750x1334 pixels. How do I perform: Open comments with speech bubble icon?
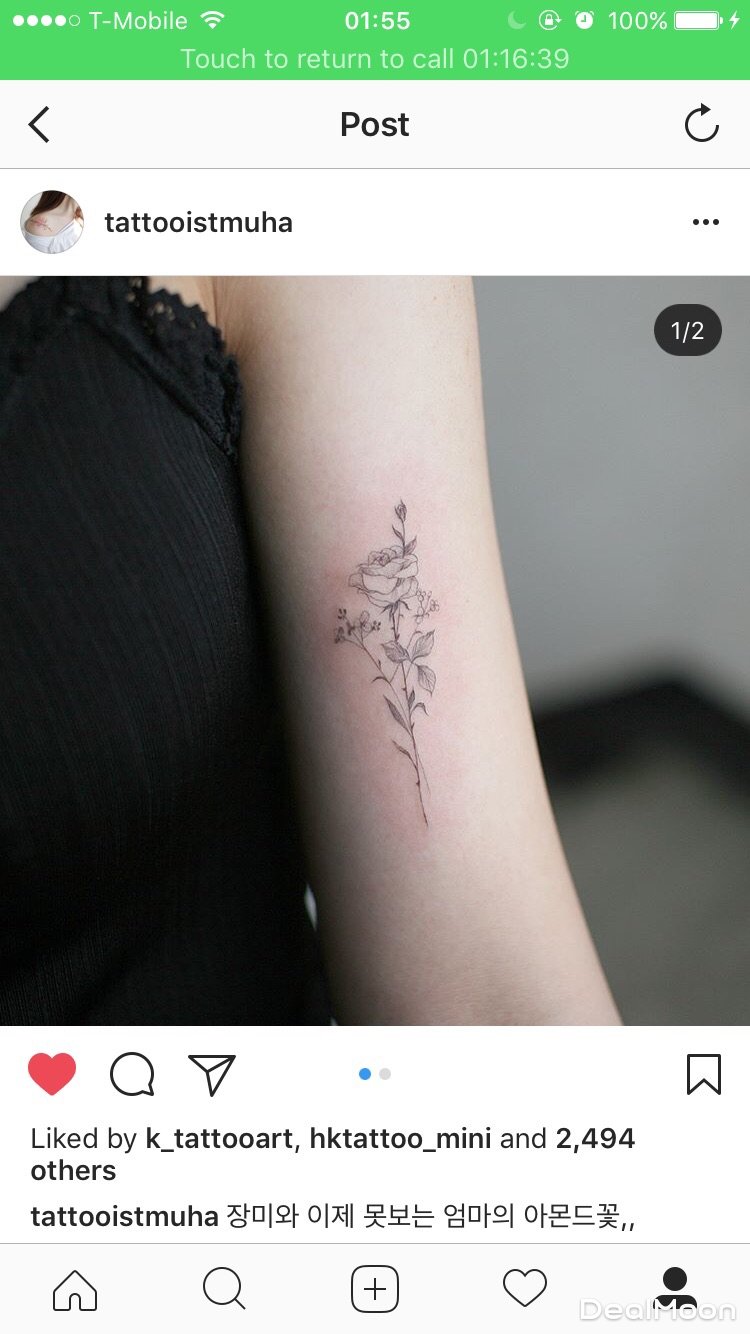[132, 1075]
